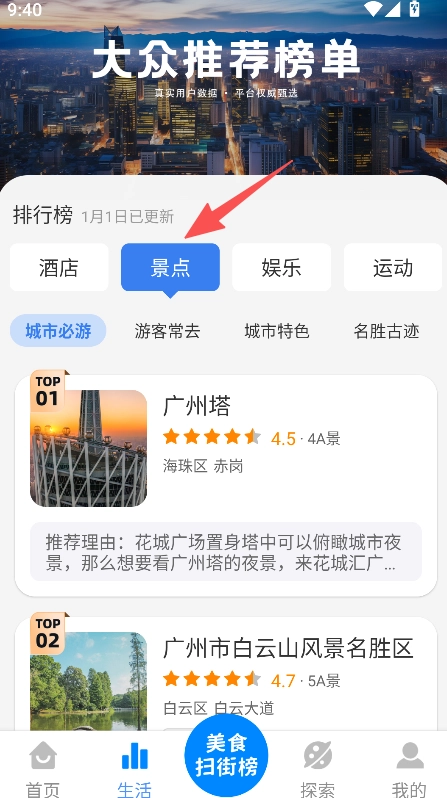Switch to the 酒店 ranking category
This screenshot has height=798, width=447.
pos(59,267)
